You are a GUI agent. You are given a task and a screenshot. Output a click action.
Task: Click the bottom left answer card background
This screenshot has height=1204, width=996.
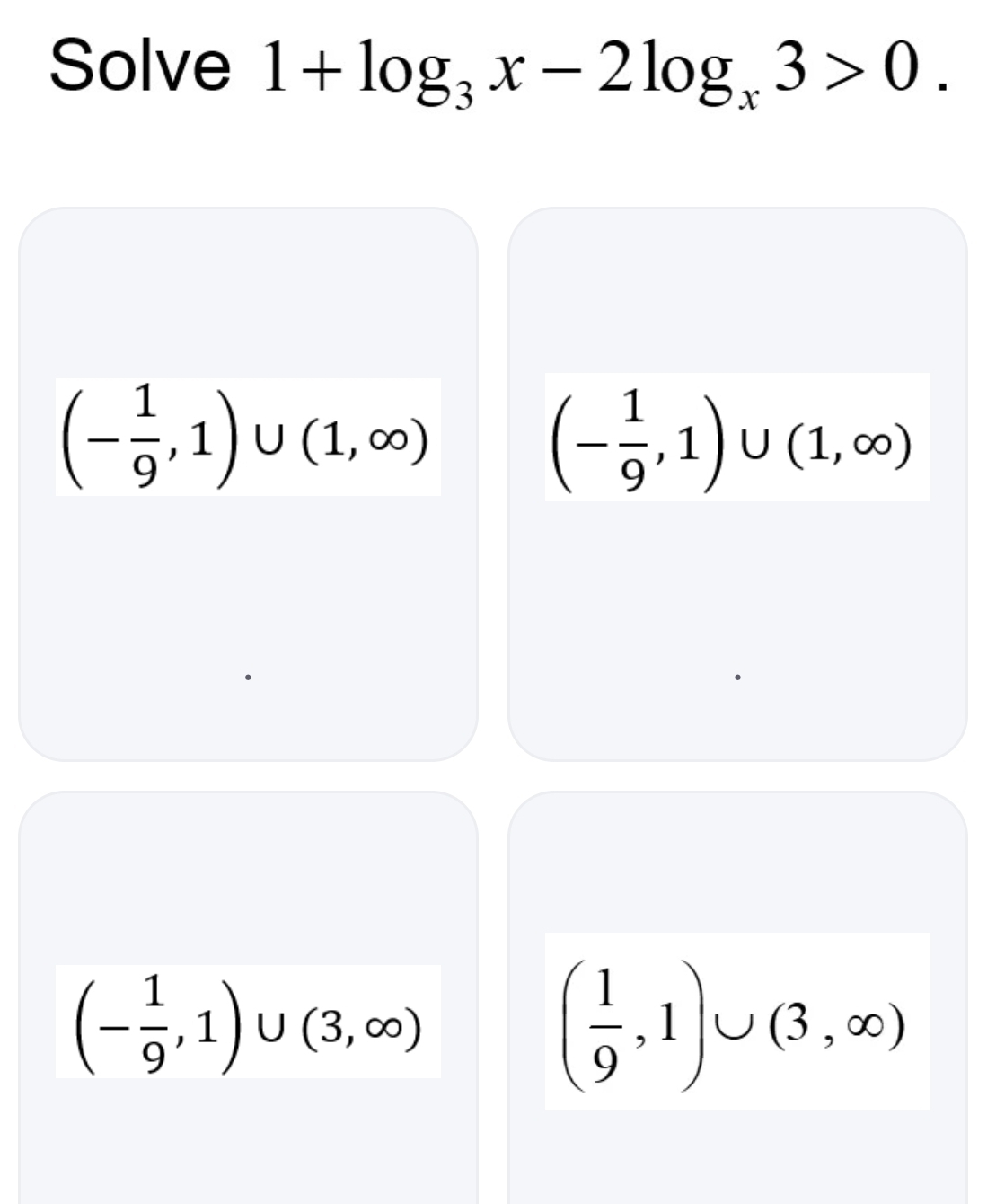(x=248, y=863)
